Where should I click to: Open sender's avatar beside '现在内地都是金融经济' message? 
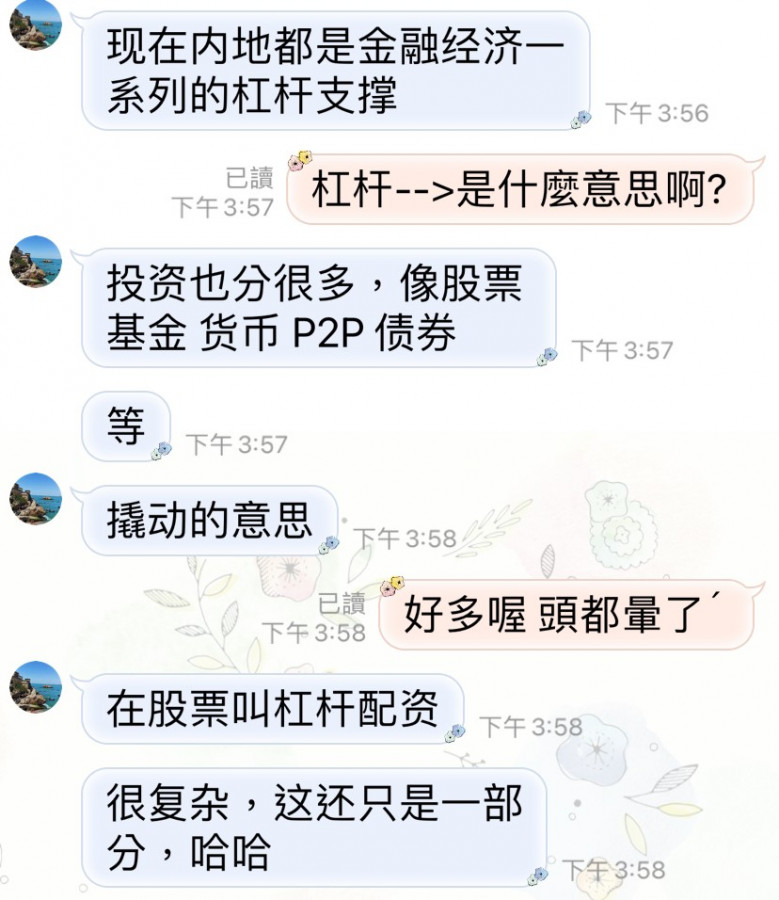tap(36, 26)
